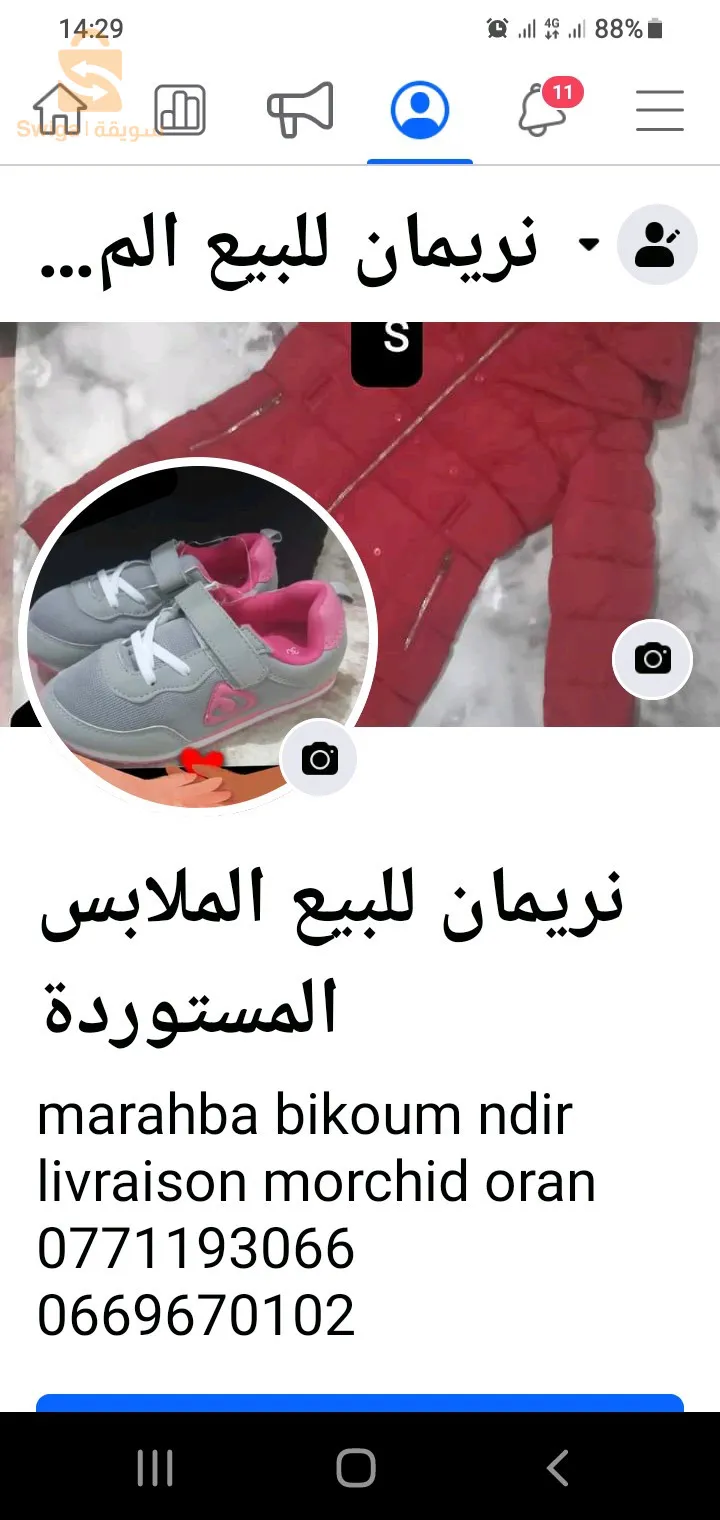The width and height of the screenshot is (720, 1520).
Task: Switch active tab to the blue profile tab
Action: [420, 108]
